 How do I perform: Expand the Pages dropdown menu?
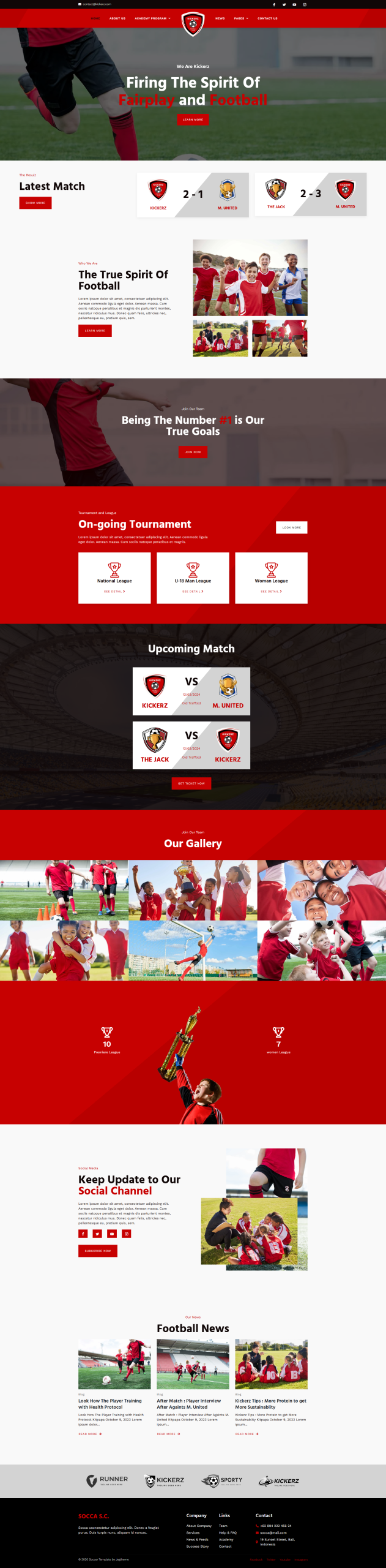pyautogui.click(x=240, y=18)
